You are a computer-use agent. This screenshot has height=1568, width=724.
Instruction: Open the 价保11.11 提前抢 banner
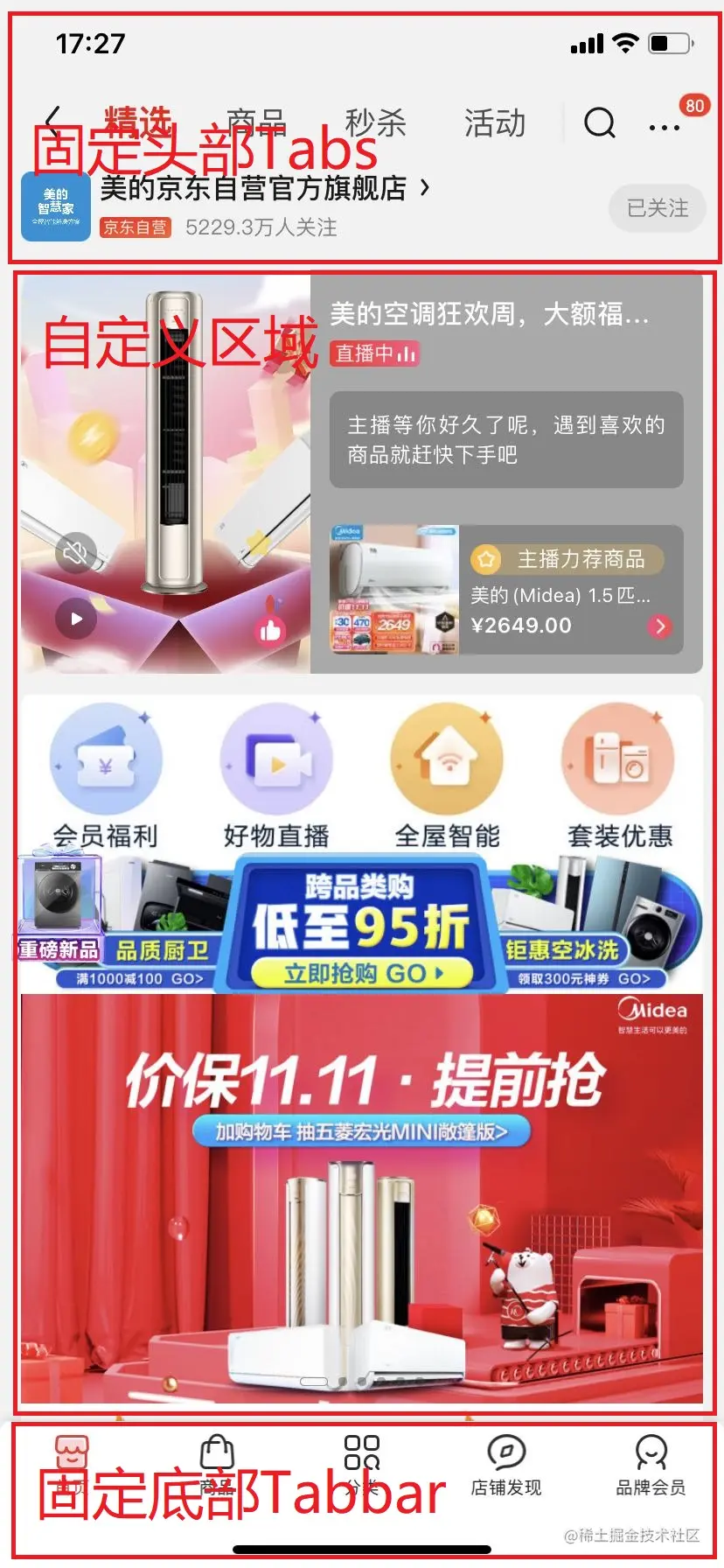click(x=362, y=1199)
